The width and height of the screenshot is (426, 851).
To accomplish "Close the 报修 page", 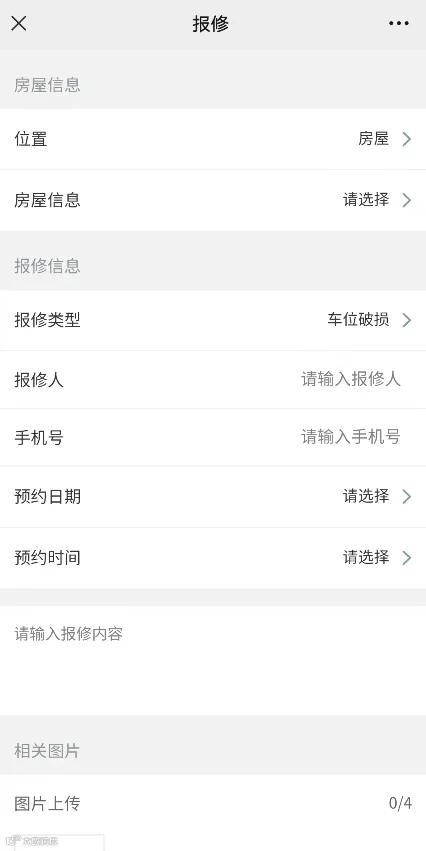I will [19, 23].
